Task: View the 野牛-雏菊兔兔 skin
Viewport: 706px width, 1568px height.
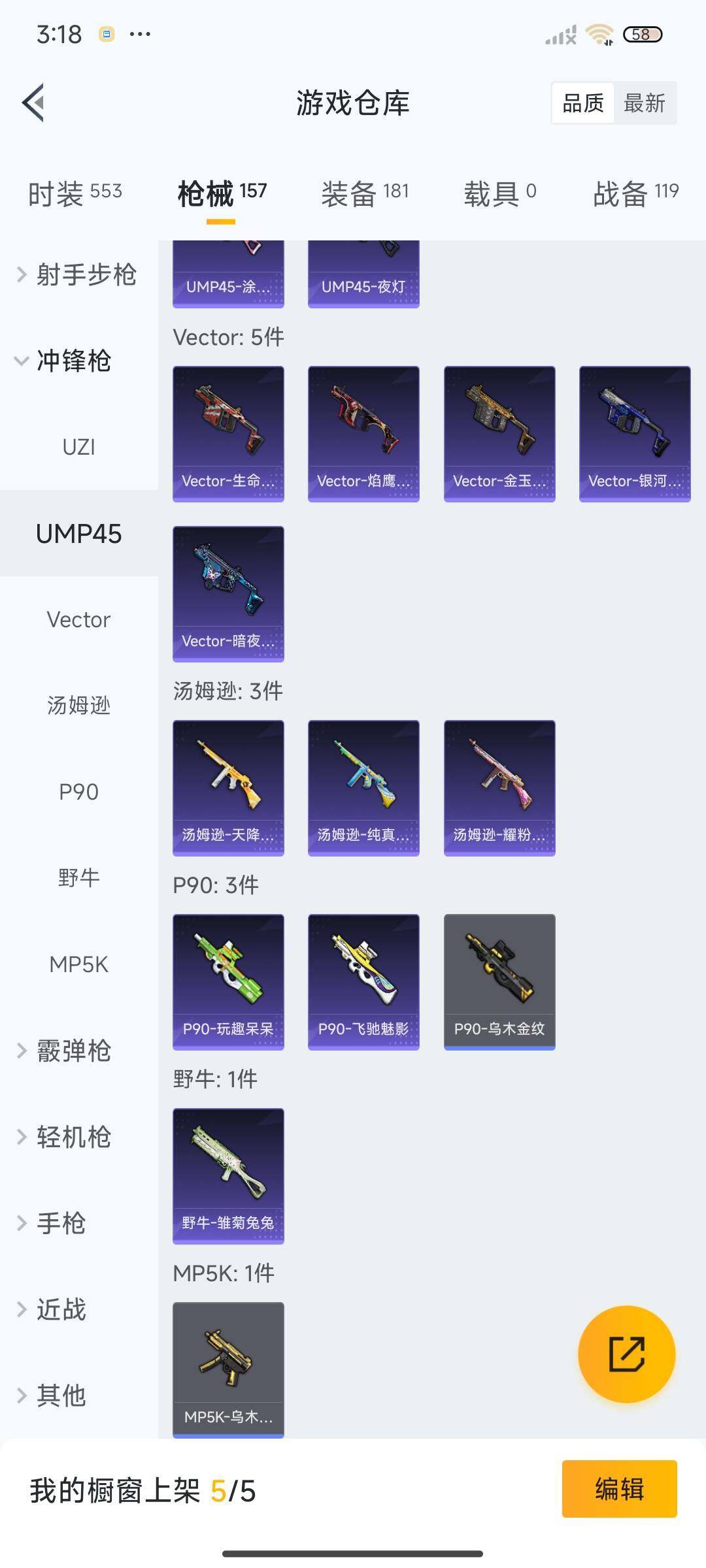Action: click(x=228, y=1175)
